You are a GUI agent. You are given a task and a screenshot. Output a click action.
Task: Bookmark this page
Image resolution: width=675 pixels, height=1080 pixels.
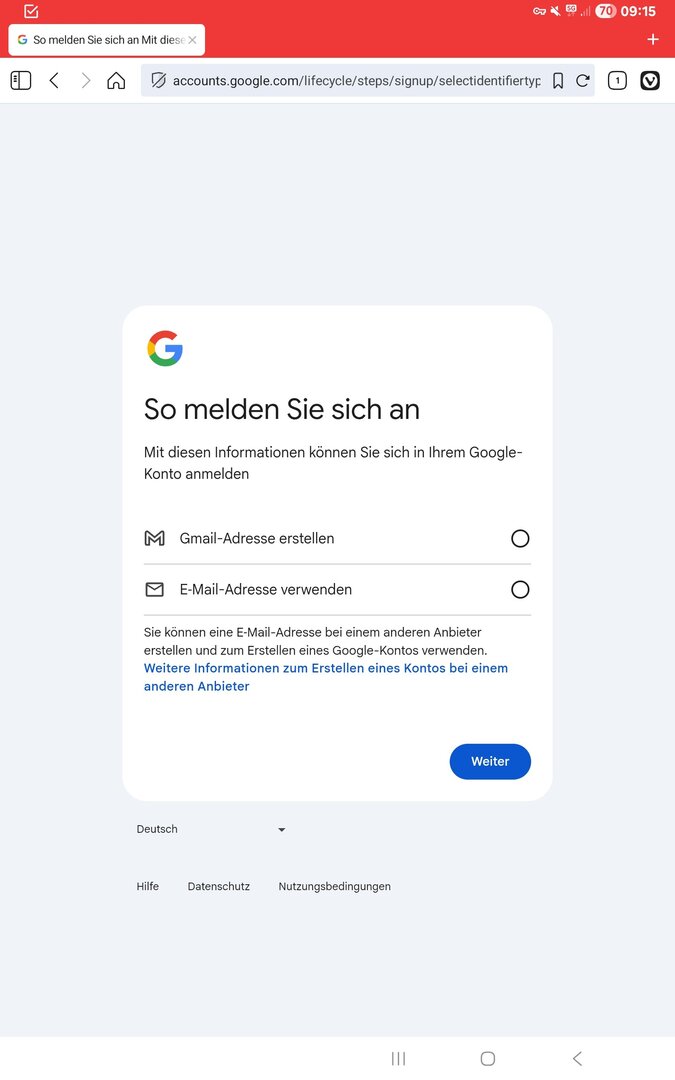click(x=558, y=81)
